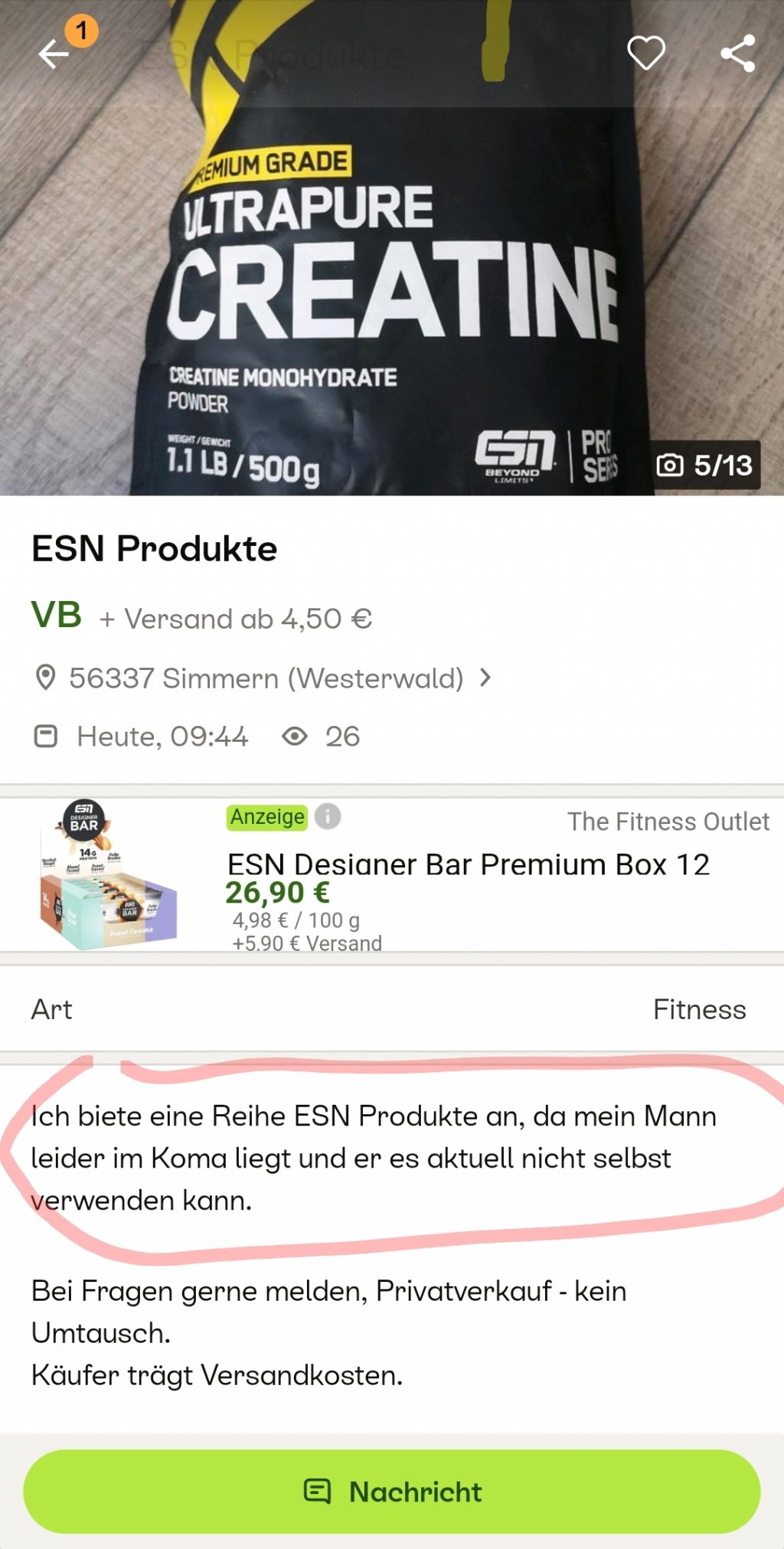This screenshot has height=1549, width=784.
Task: Open the creatine product photo gallery
Action: pos(390,291)
